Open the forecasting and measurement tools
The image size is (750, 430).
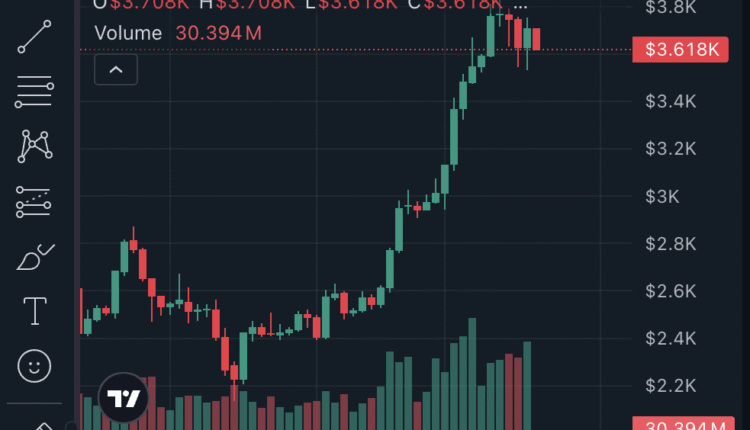pyautogui.click(x=35, y=201)
